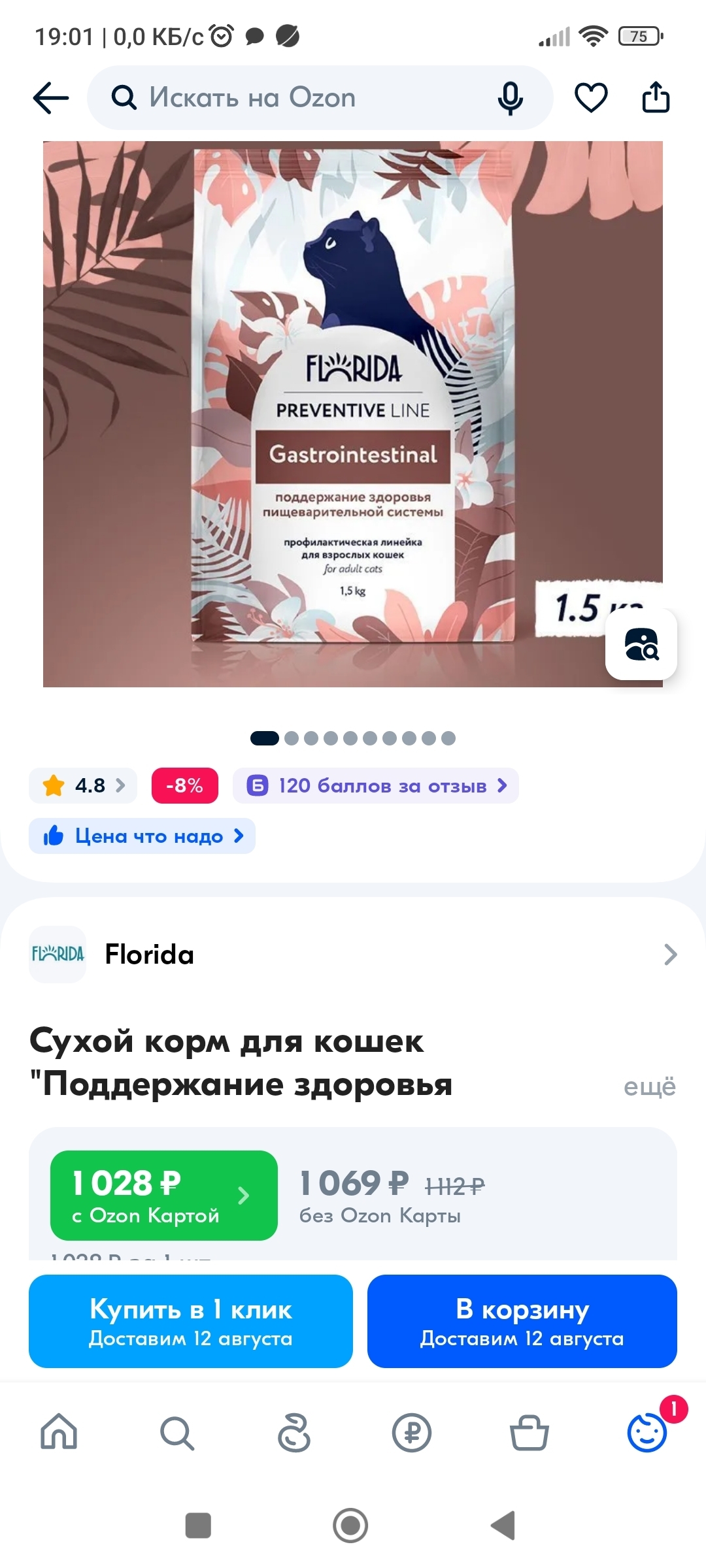Share this product
The image size is (706, 1568).
click(656, 98)
